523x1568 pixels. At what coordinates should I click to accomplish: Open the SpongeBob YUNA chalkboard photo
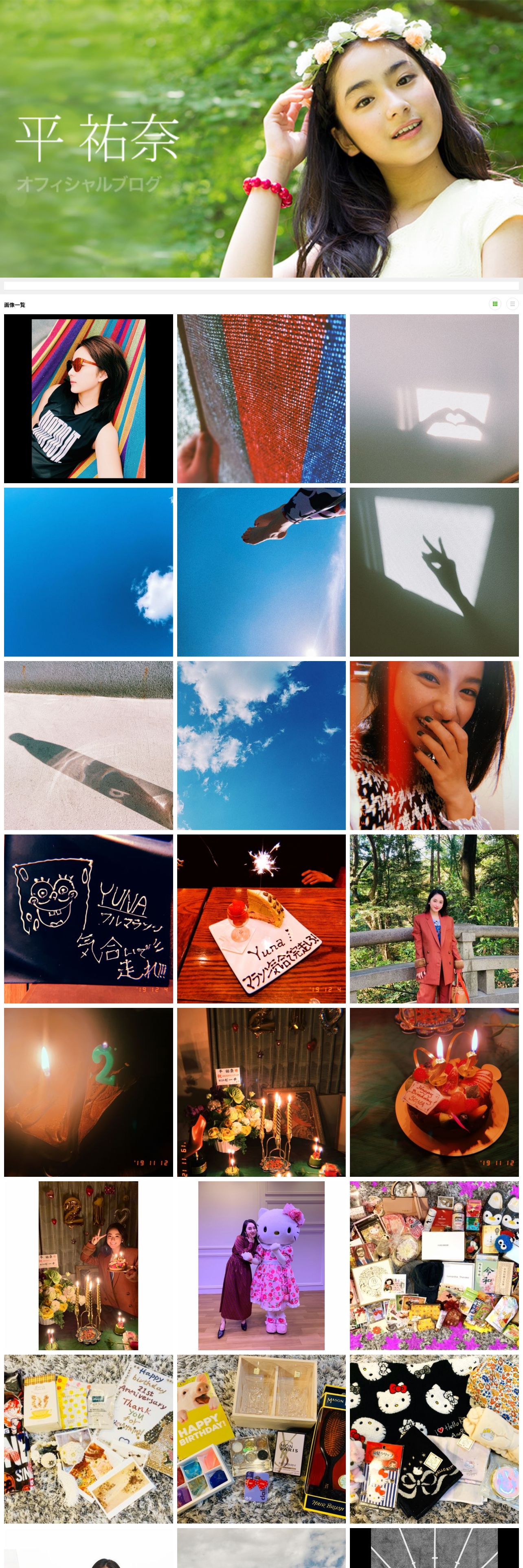coord(88,918)
